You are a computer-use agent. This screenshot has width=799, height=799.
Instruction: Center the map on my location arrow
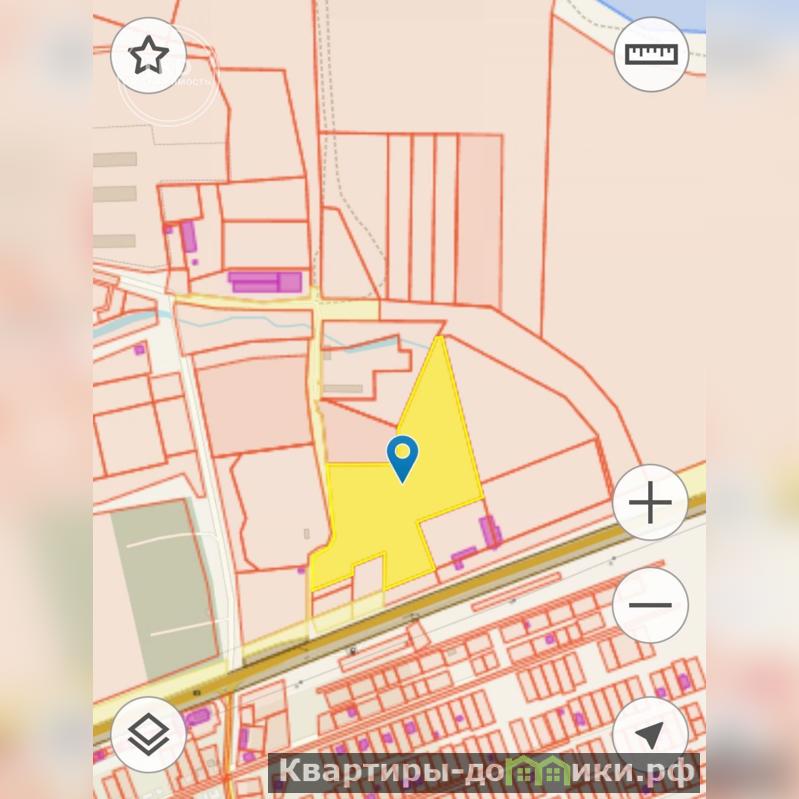[x=650, y=735]
